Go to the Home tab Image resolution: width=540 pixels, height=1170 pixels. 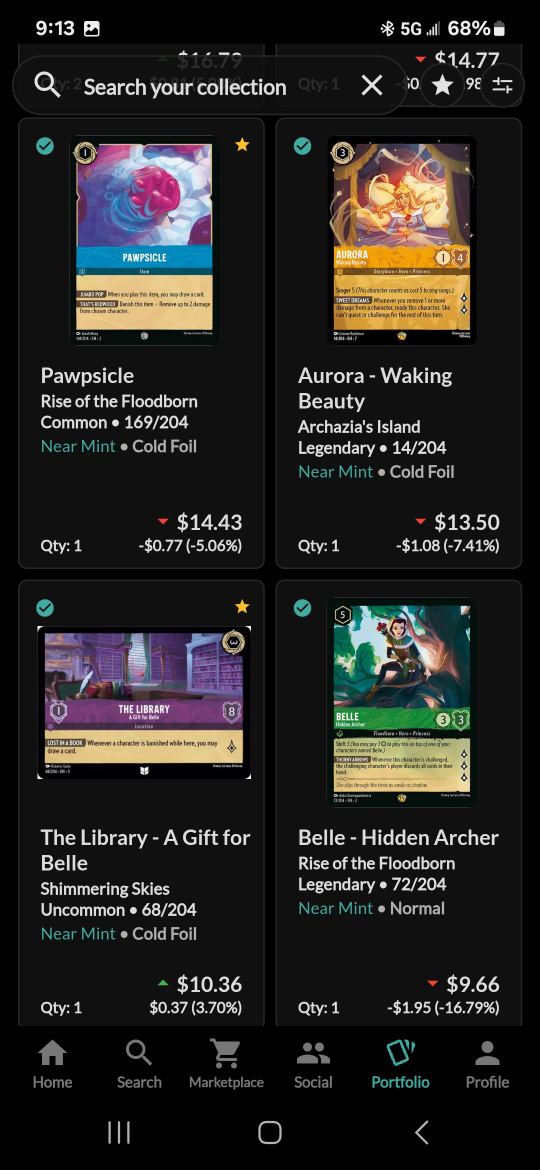[x=52, y=1064]
